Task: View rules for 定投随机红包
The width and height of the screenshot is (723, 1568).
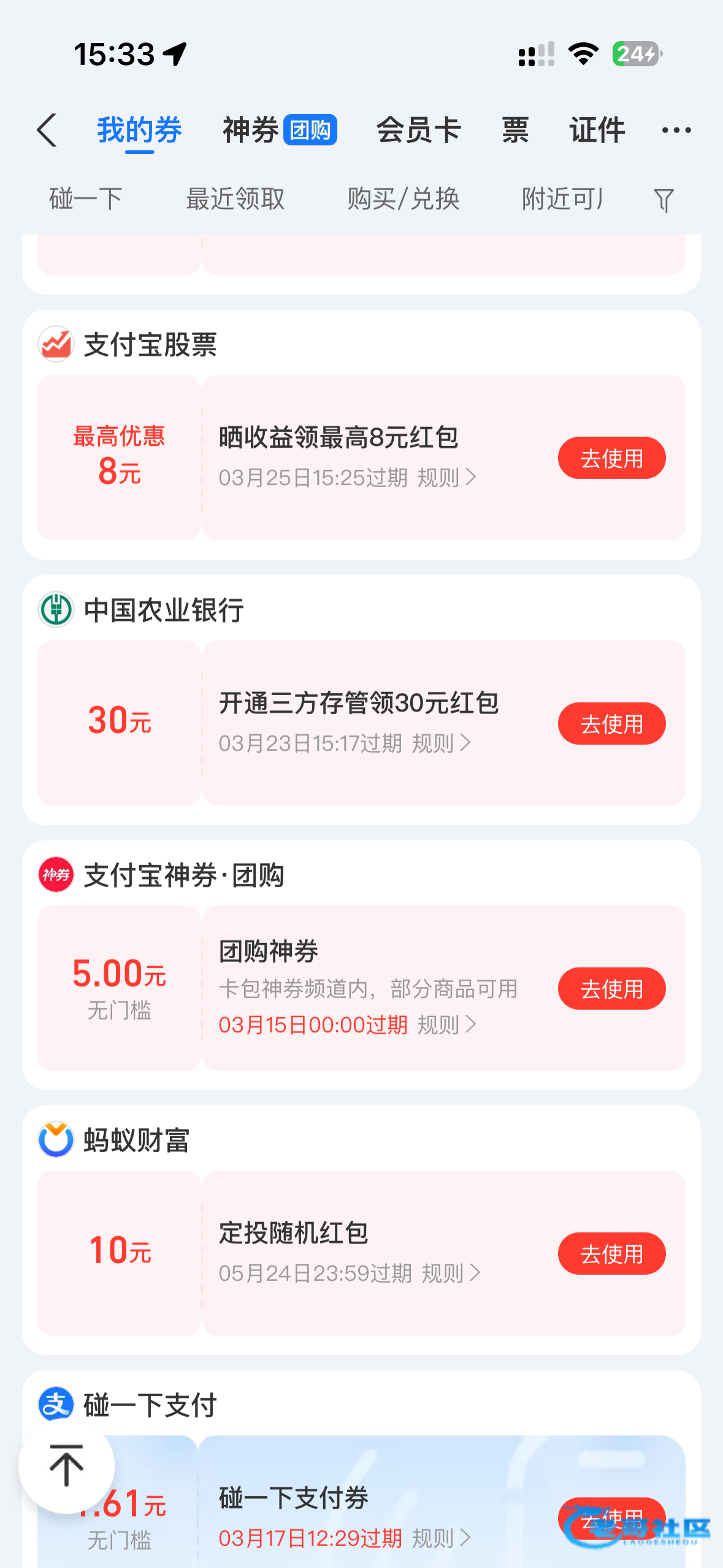Action: (x=451, y=1273)
